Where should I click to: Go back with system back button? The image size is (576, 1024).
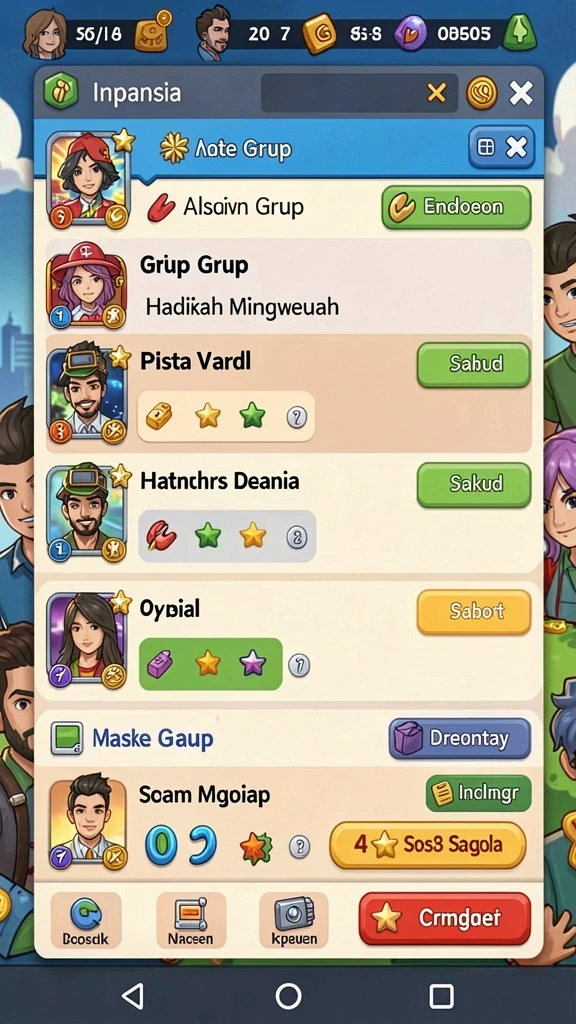click(x=133, y=997)
